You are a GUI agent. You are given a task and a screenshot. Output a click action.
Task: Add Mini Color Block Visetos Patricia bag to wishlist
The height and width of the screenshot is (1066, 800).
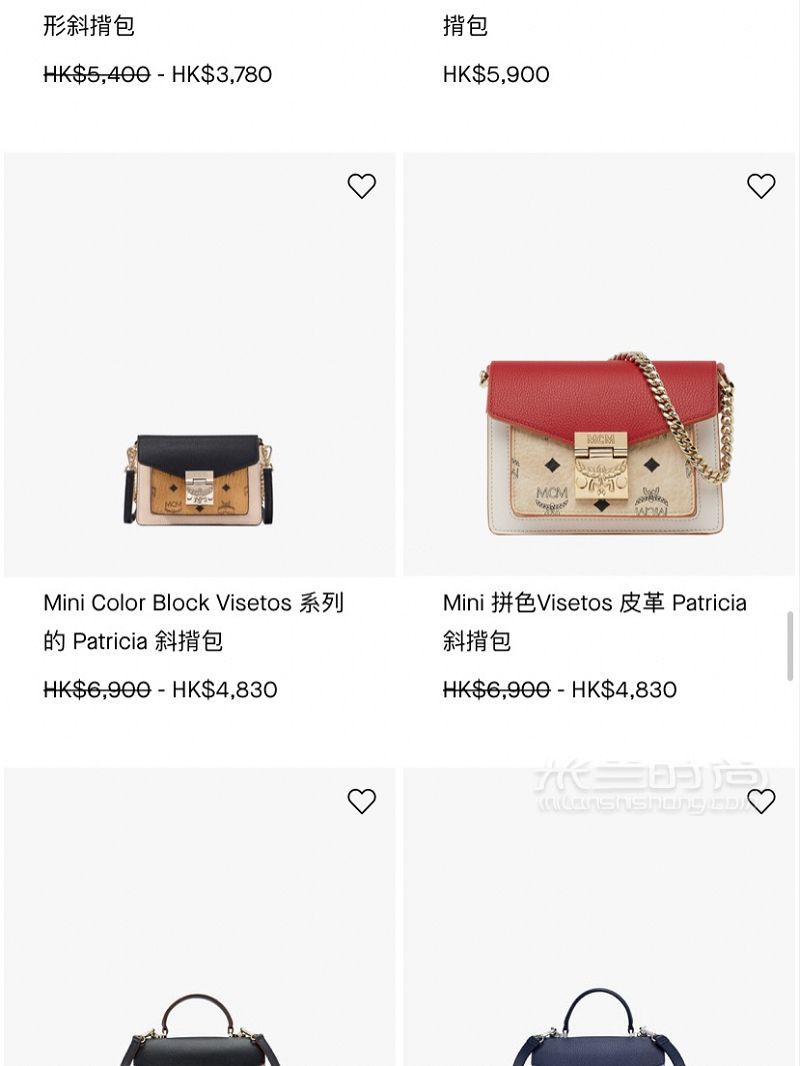(x=361, y=186)
